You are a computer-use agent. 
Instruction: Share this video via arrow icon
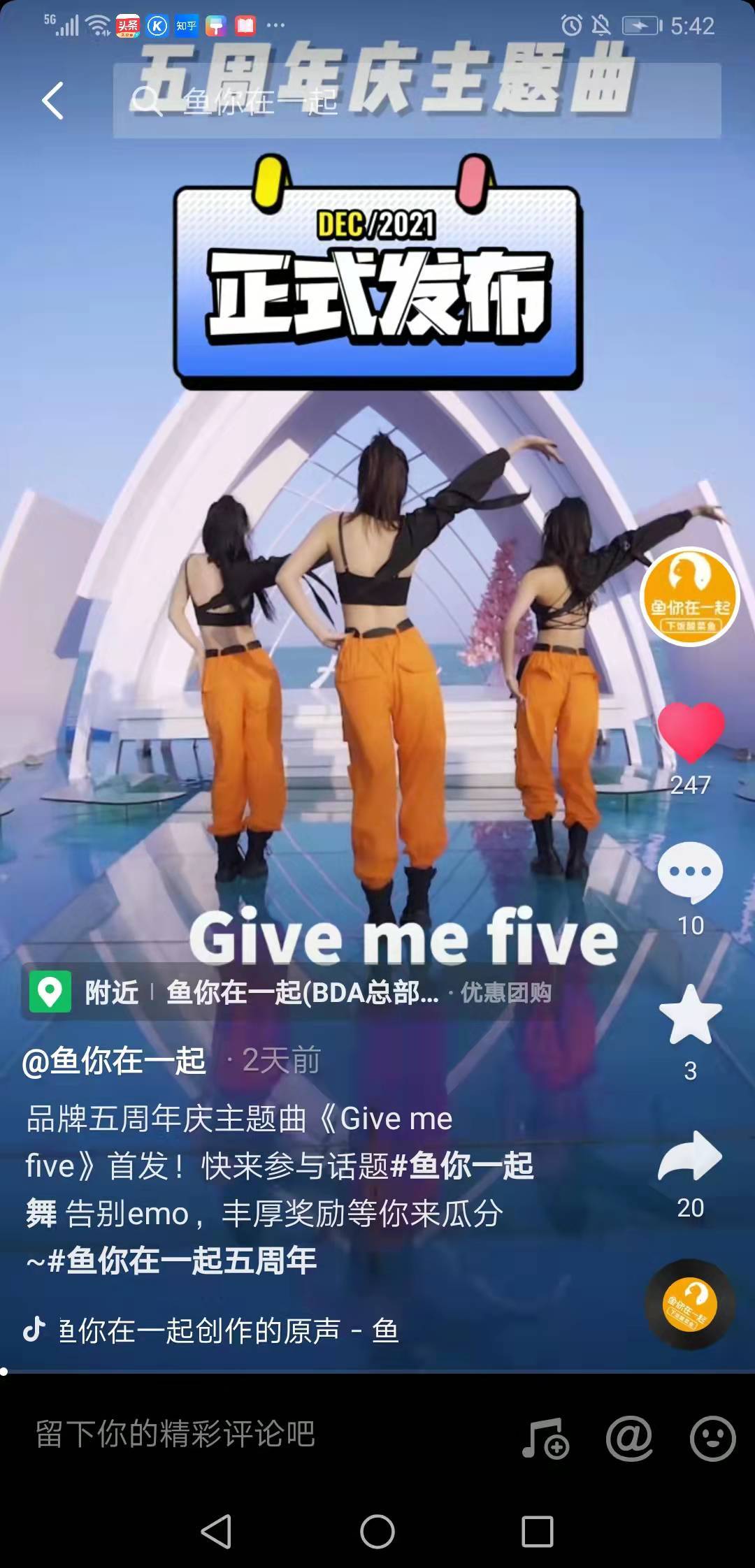point(691,1156)
